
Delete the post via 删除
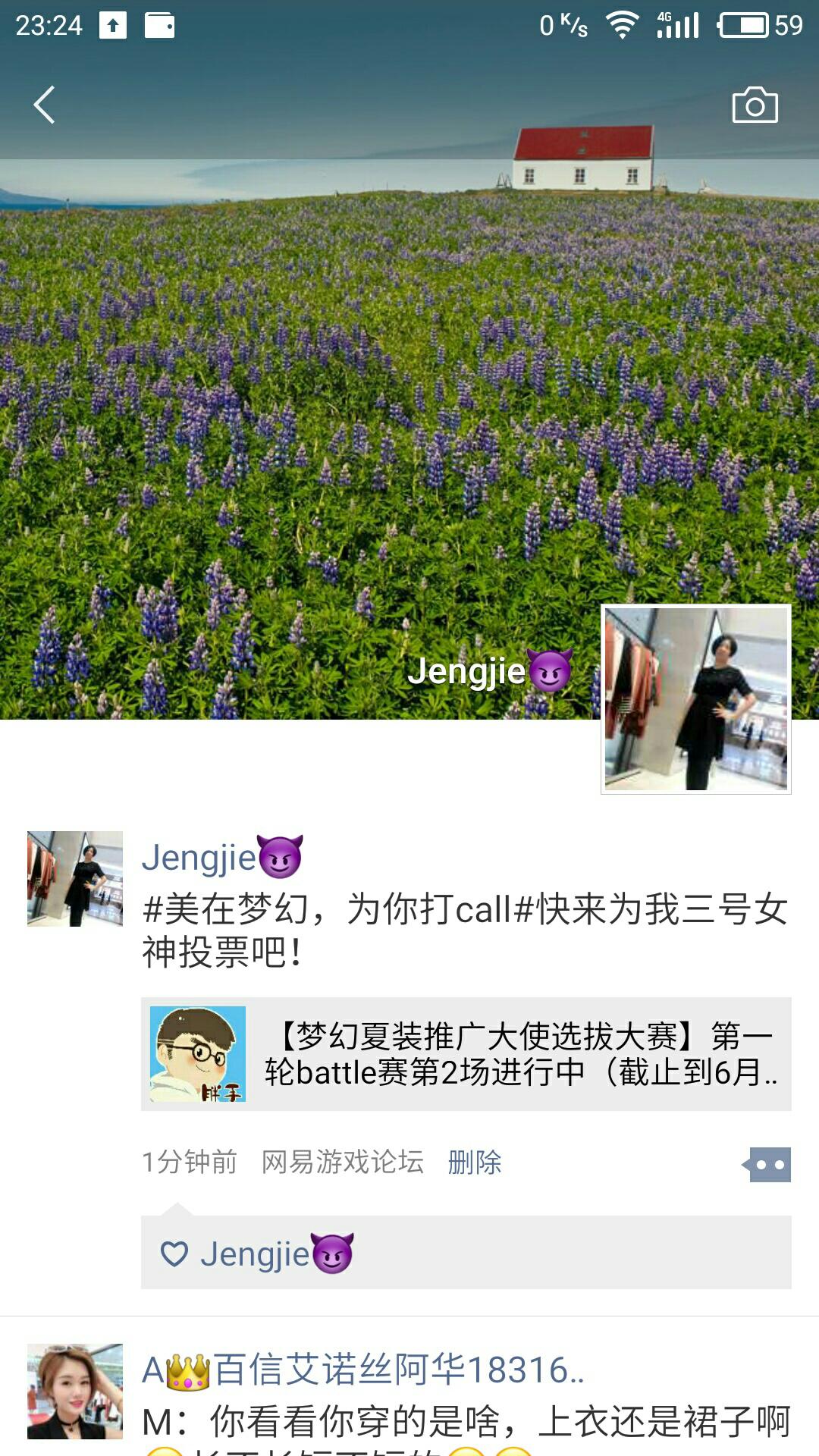click(x=475, y=1162)
